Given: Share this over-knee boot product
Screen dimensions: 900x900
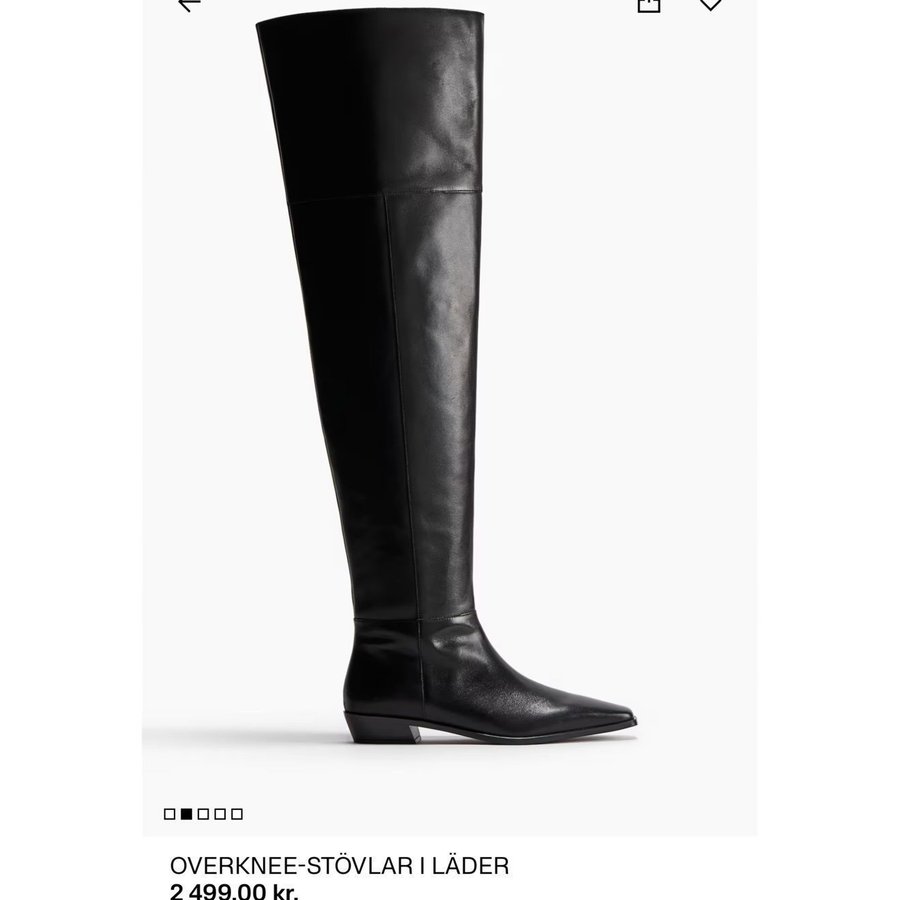Looking at the screenshot, I should pos(649,5).
